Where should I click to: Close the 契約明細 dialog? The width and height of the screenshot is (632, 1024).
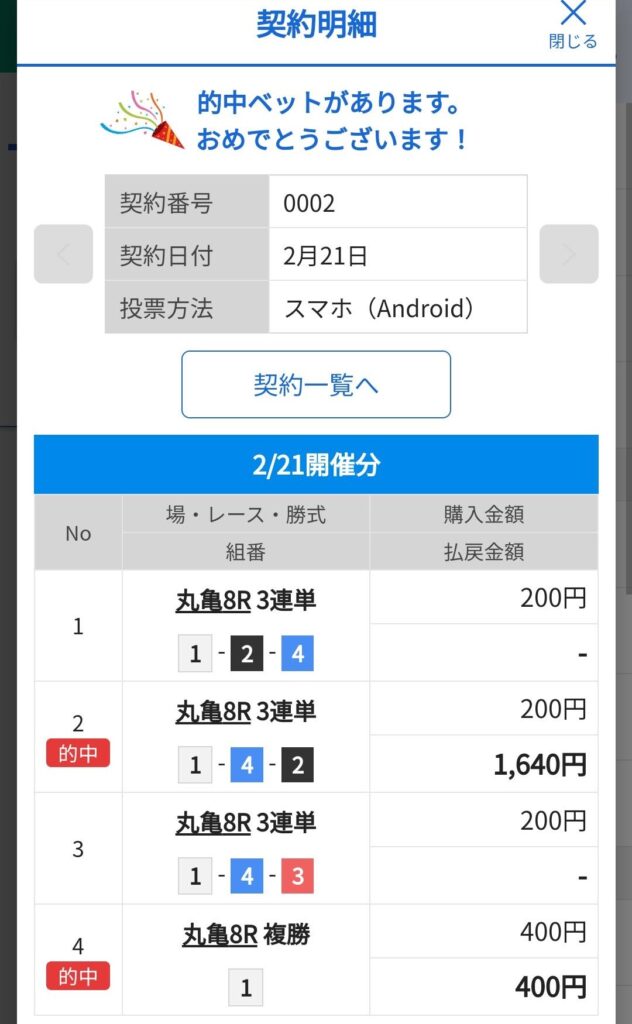point(572,24)
